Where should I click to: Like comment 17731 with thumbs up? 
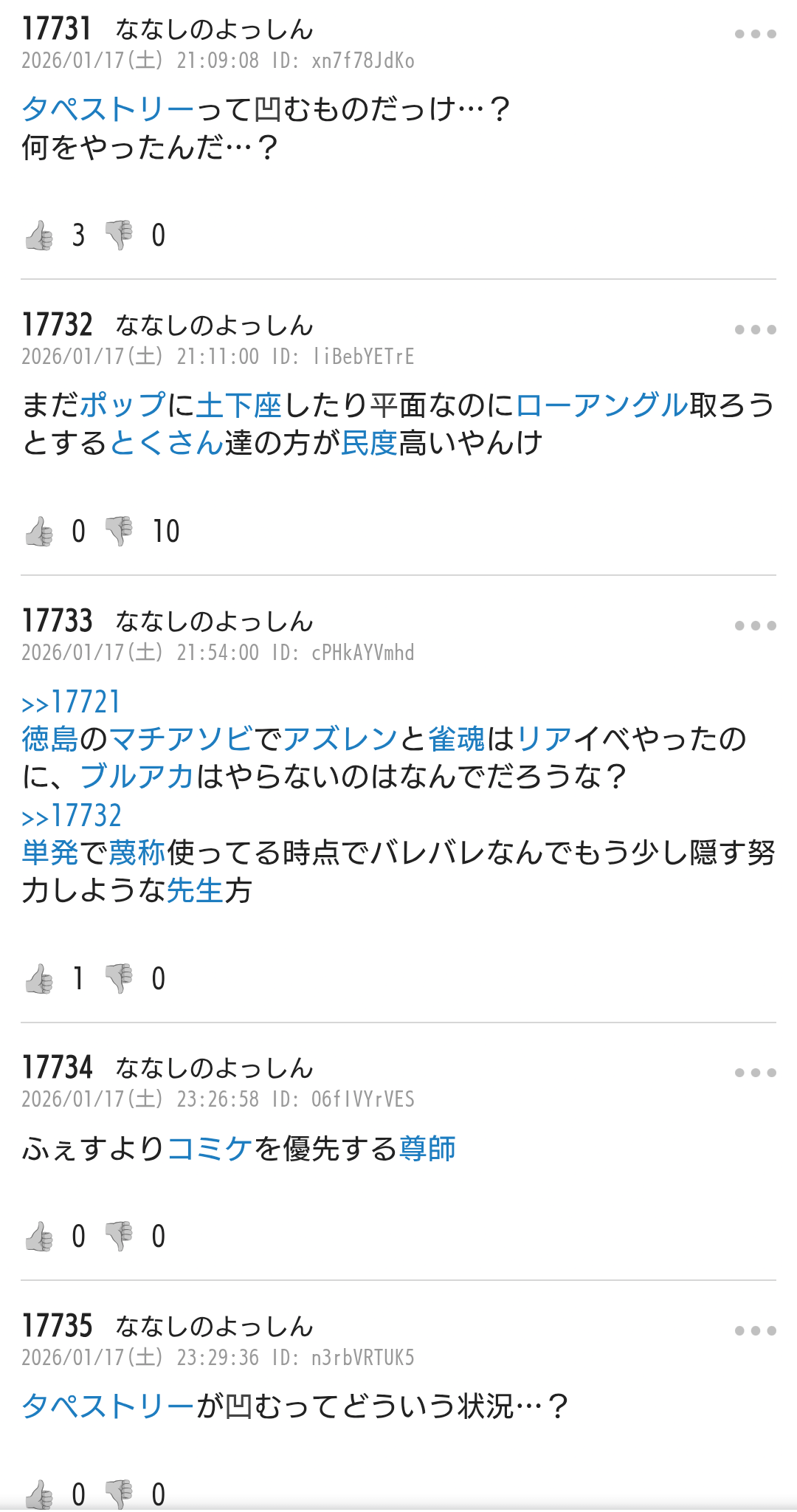coord(40,236)
